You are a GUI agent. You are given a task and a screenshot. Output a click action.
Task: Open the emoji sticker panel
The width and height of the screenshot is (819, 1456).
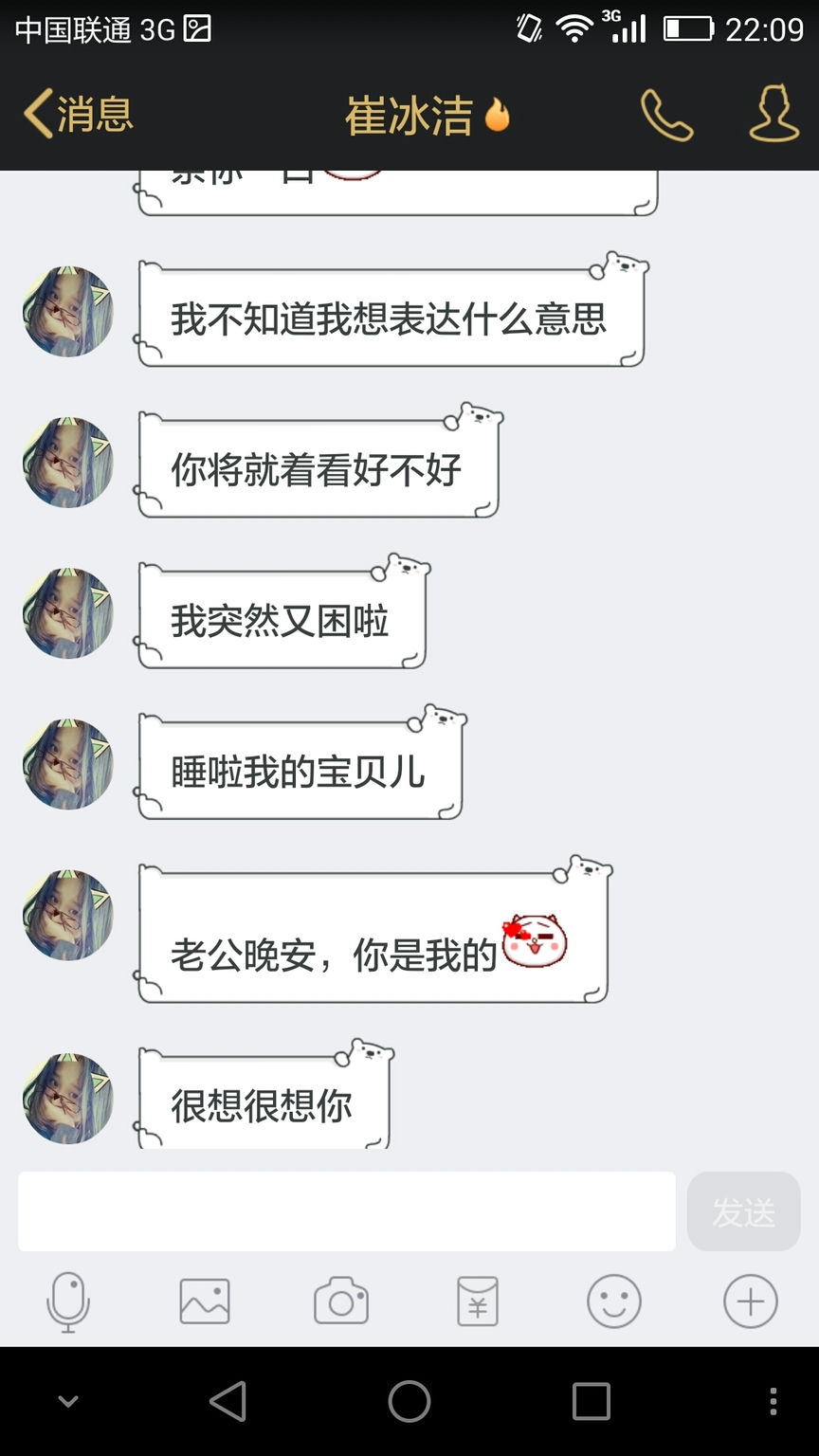[x=614, y=1301]
